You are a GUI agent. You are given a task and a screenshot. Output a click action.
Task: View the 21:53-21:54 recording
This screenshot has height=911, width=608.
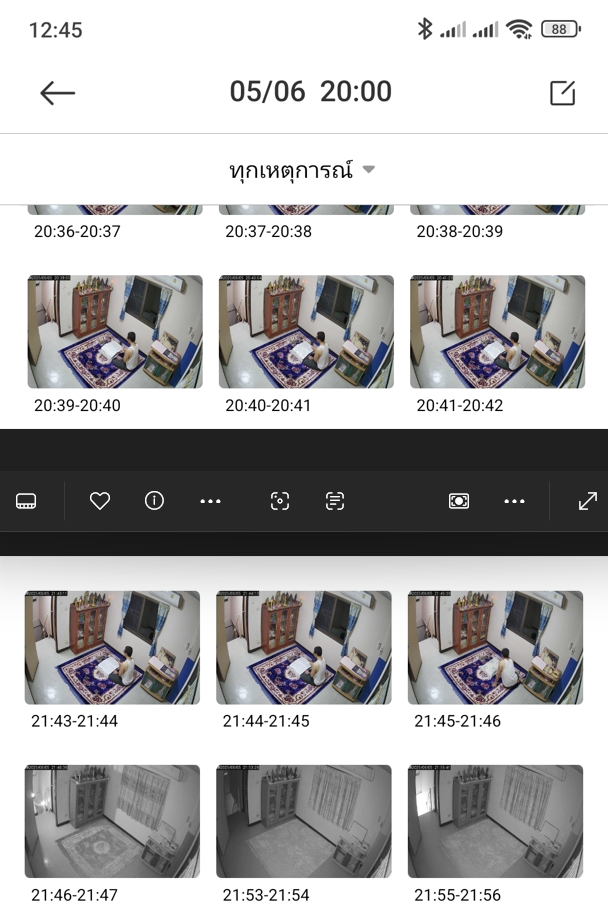pos(304,821)
